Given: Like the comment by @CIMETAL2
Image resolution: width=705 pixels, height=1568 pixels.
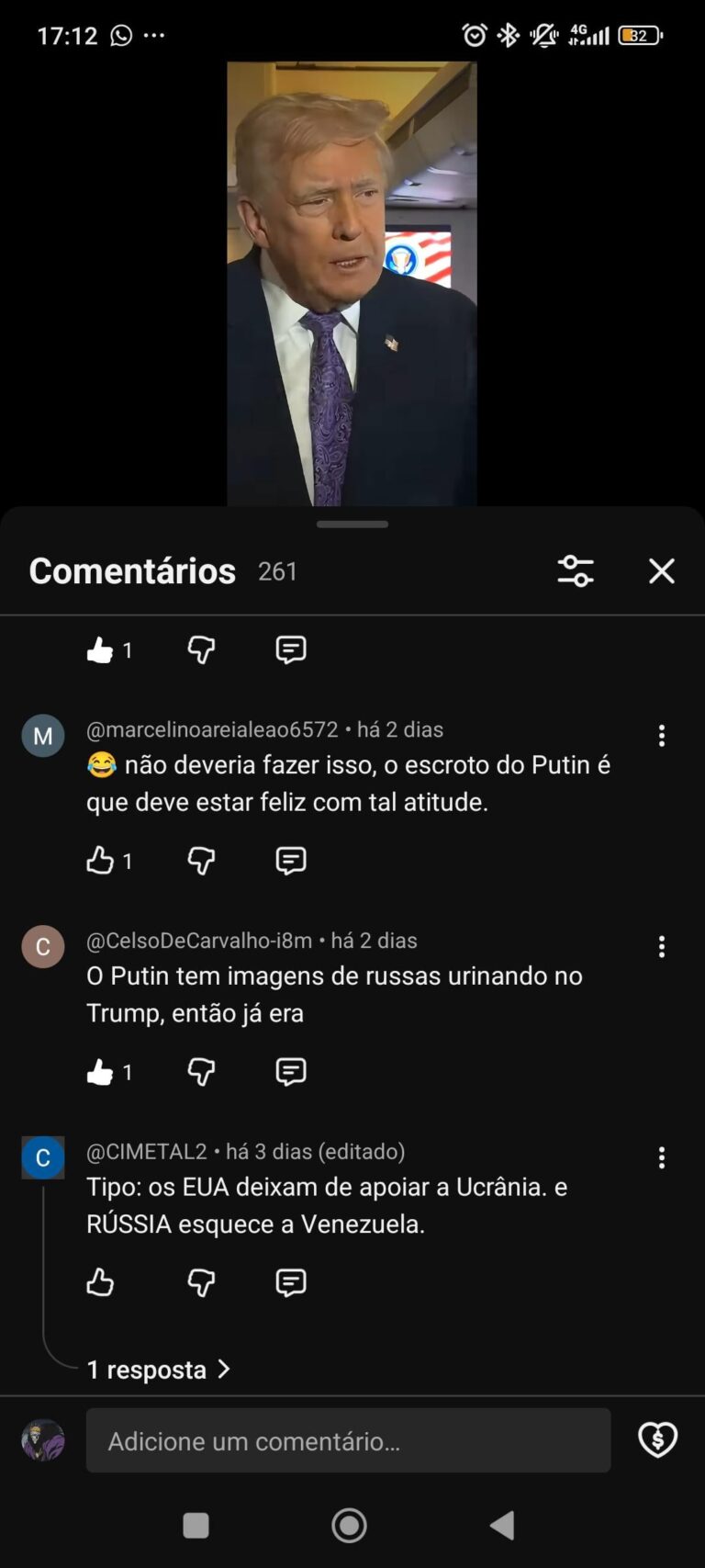Looking at the screenshot, I should point(100,1282).
